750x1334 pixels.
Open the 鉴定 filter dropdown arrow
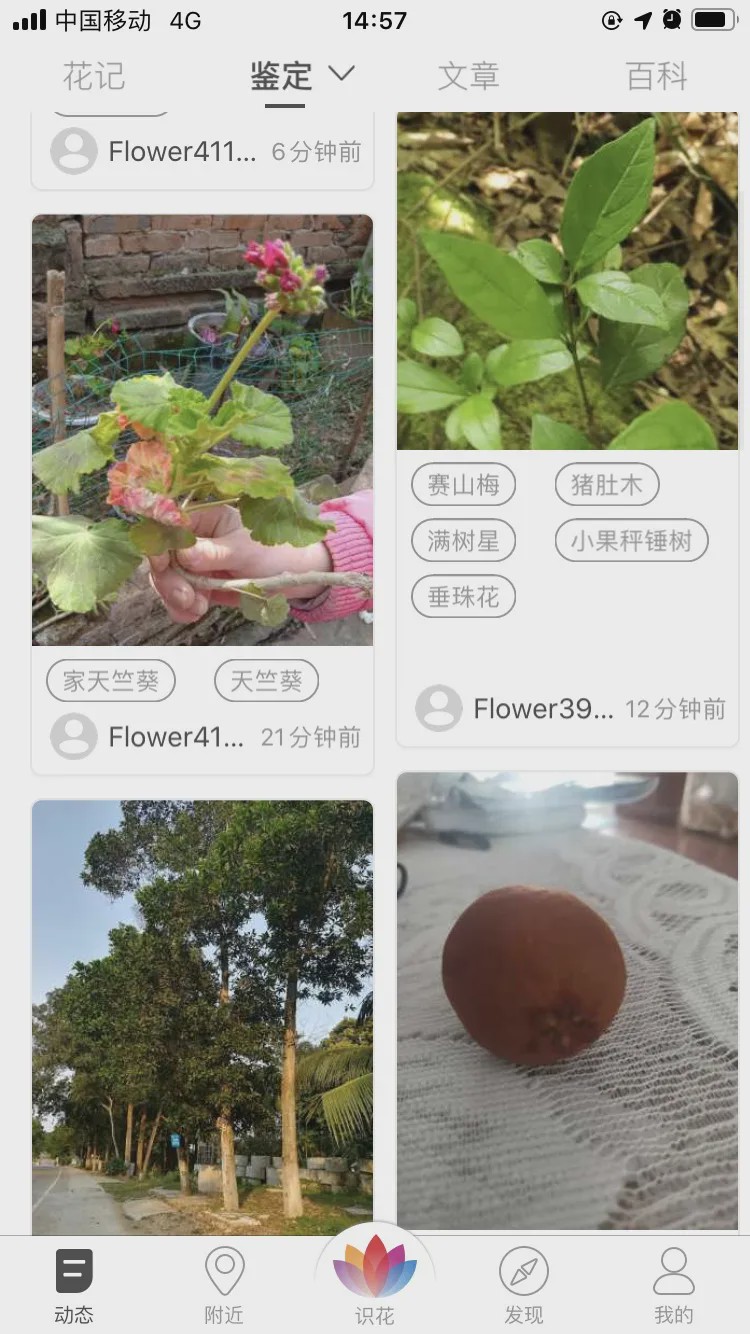(x=342, y=76)
